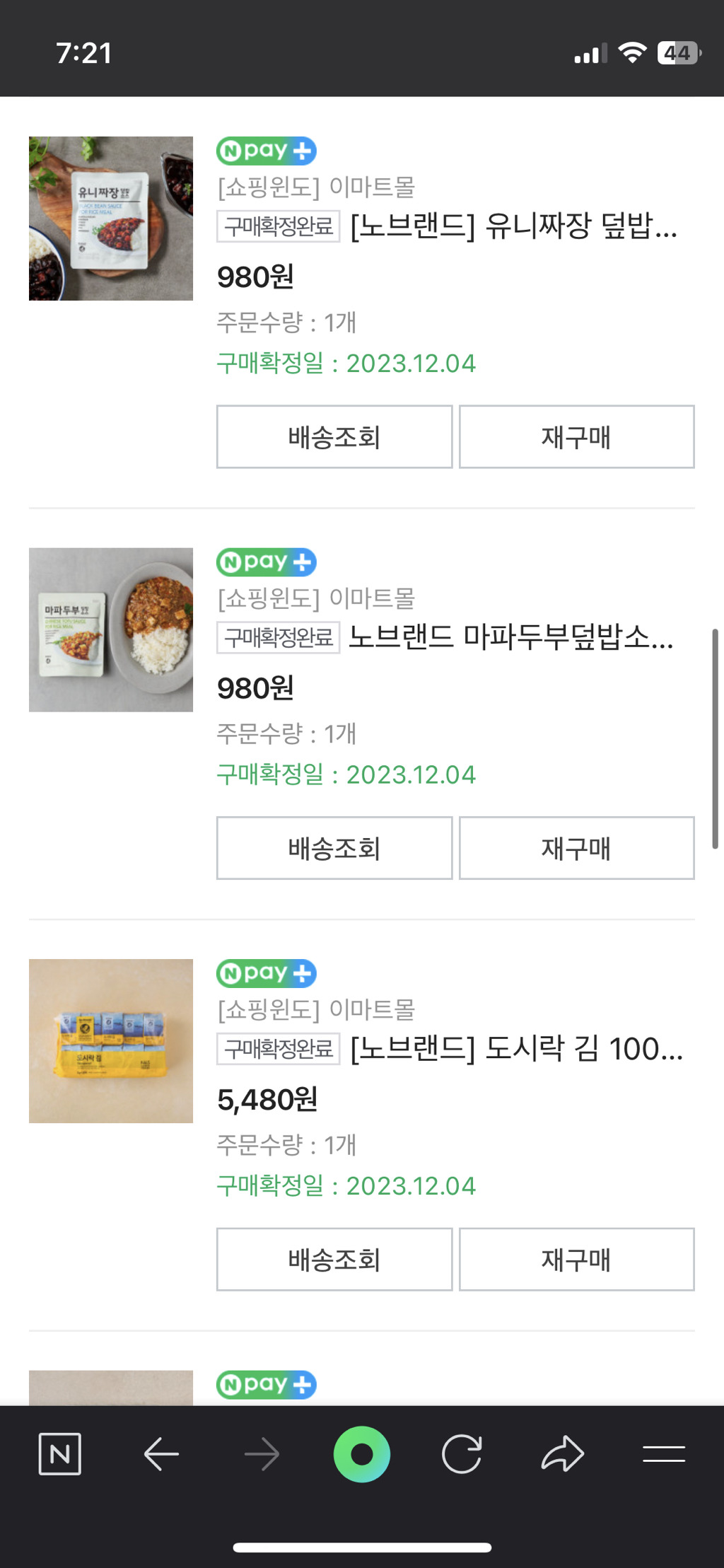The height and width of the screenshot is (1568, 724).
Task: Open the browser menu with two lines
Action: [663, 1455]
